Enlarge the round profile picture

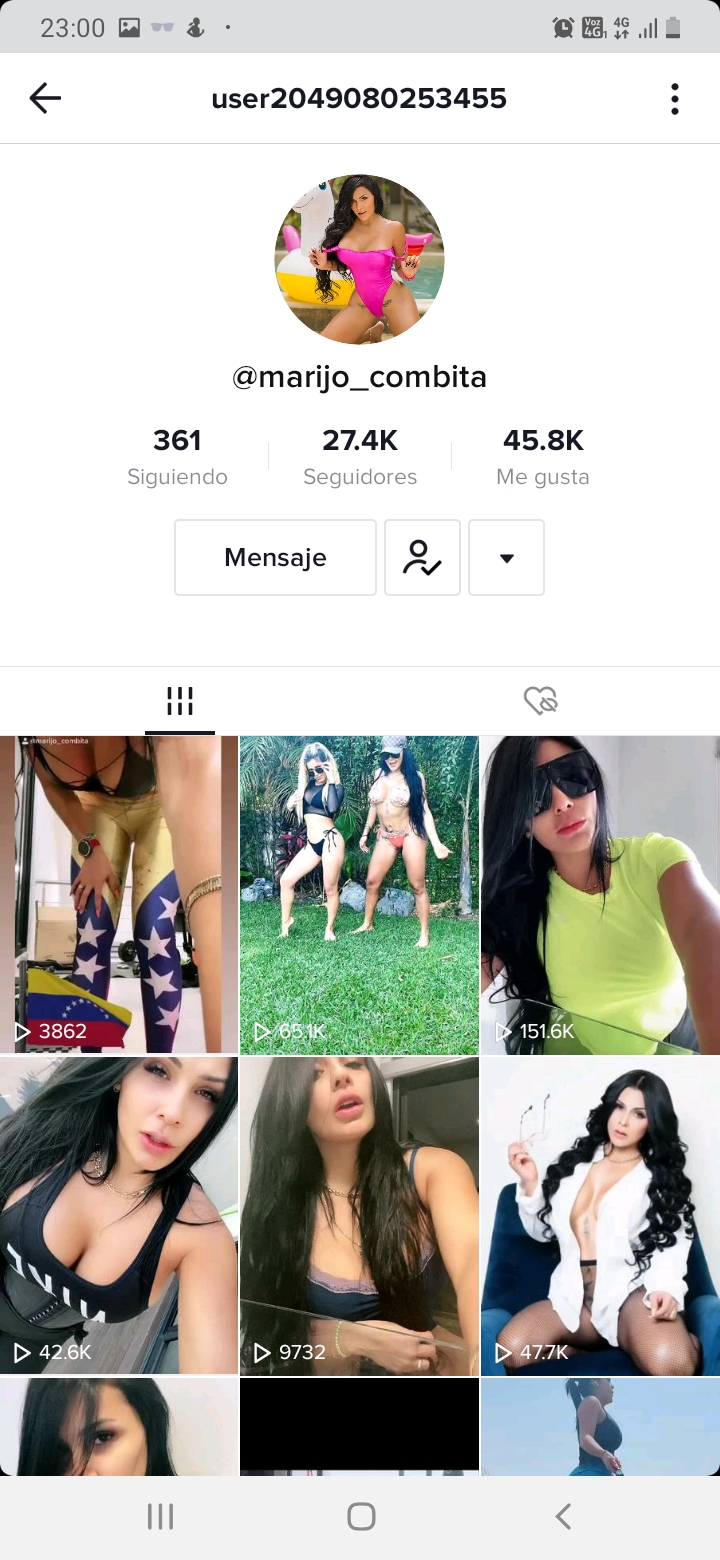point(359,259)
